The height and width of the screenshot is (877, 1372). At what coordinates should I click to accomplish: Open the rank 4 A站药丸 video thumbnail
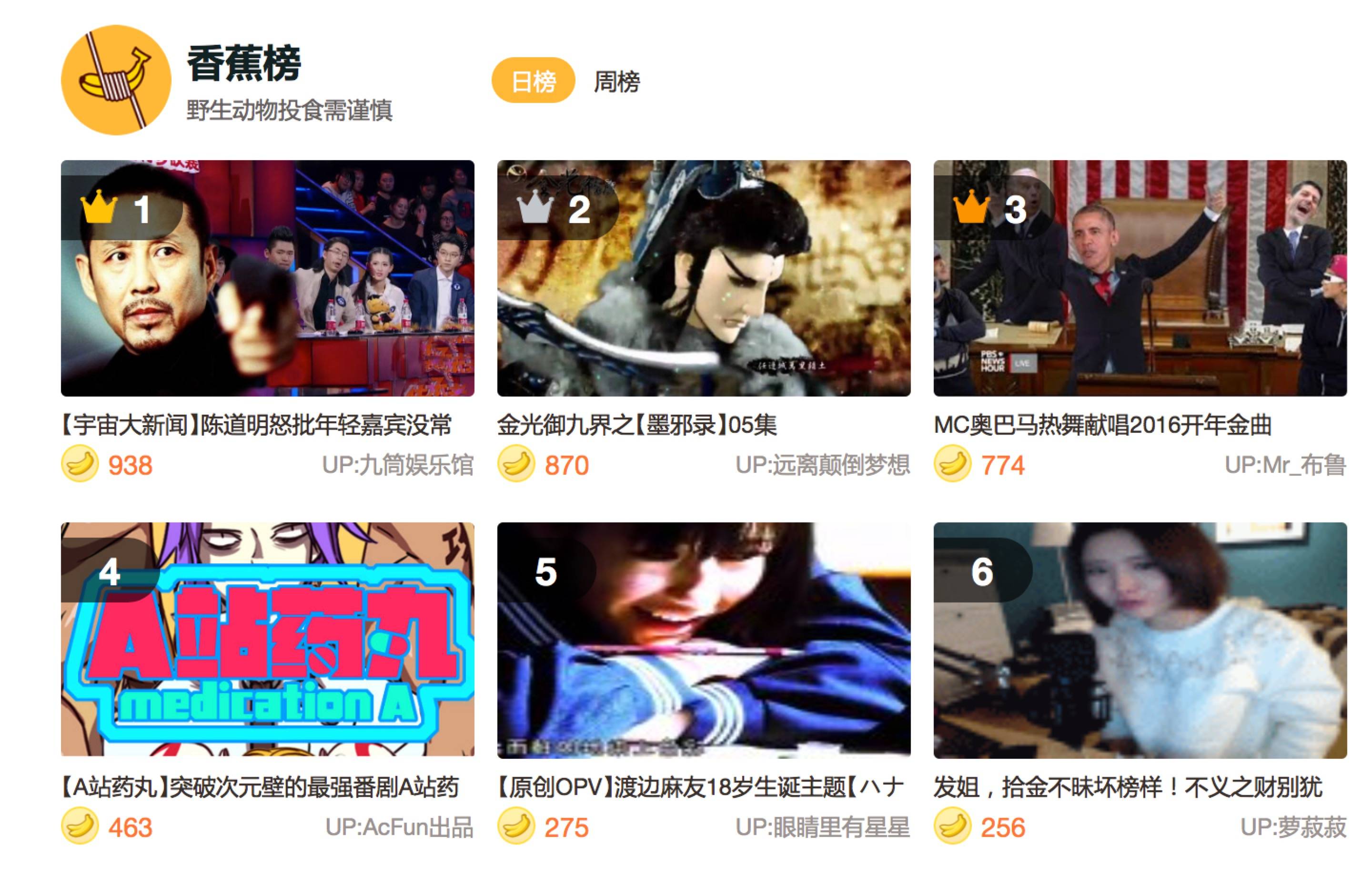267,640
